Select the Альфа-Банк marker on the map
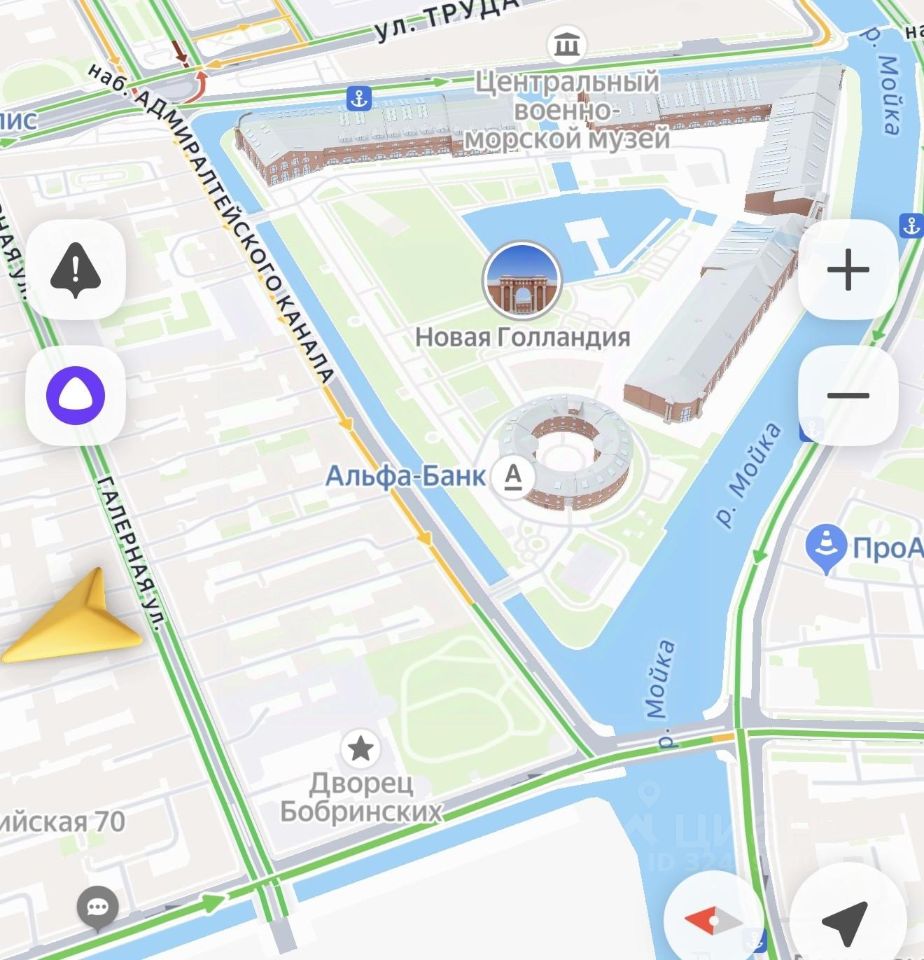This screenshot has width=924, height=960. 513,476
